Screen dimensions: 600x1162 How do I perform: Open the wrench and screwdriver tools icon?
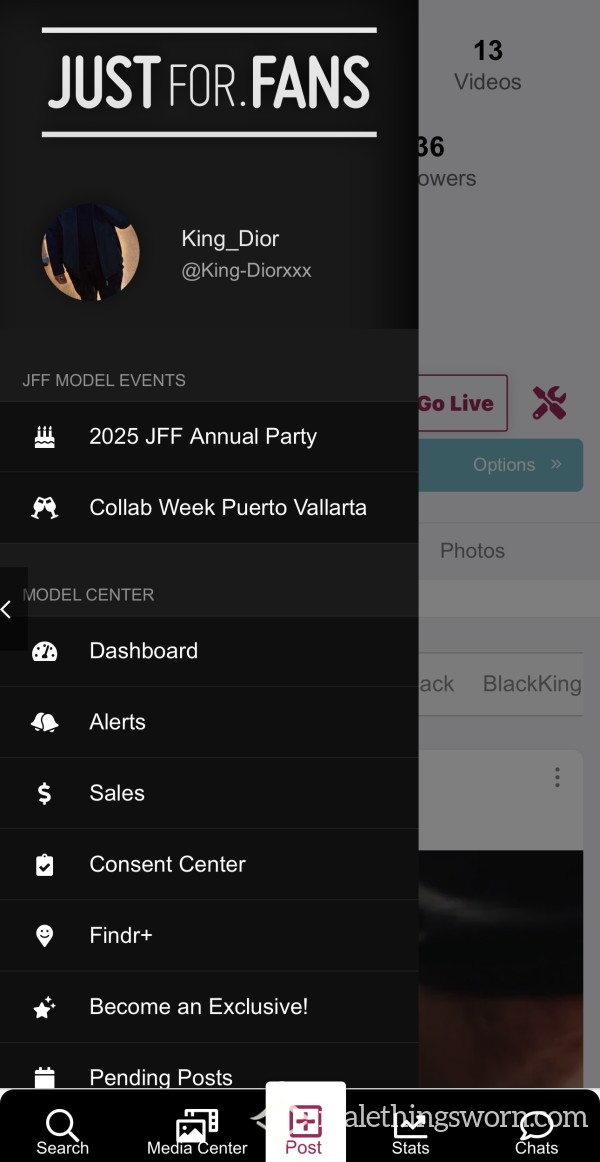click(x=549, y=403)
